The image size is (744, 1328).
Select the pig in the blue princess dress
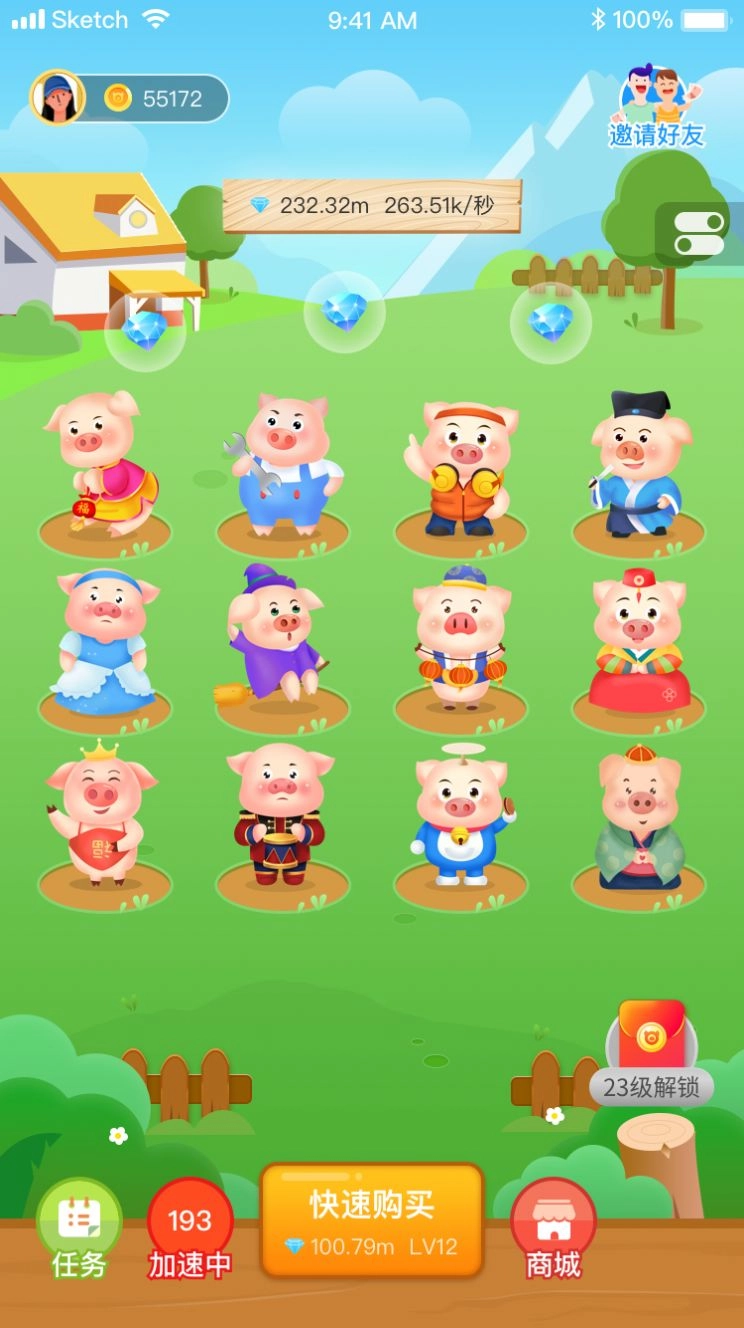pyautogui.click(x=103, y=640)
